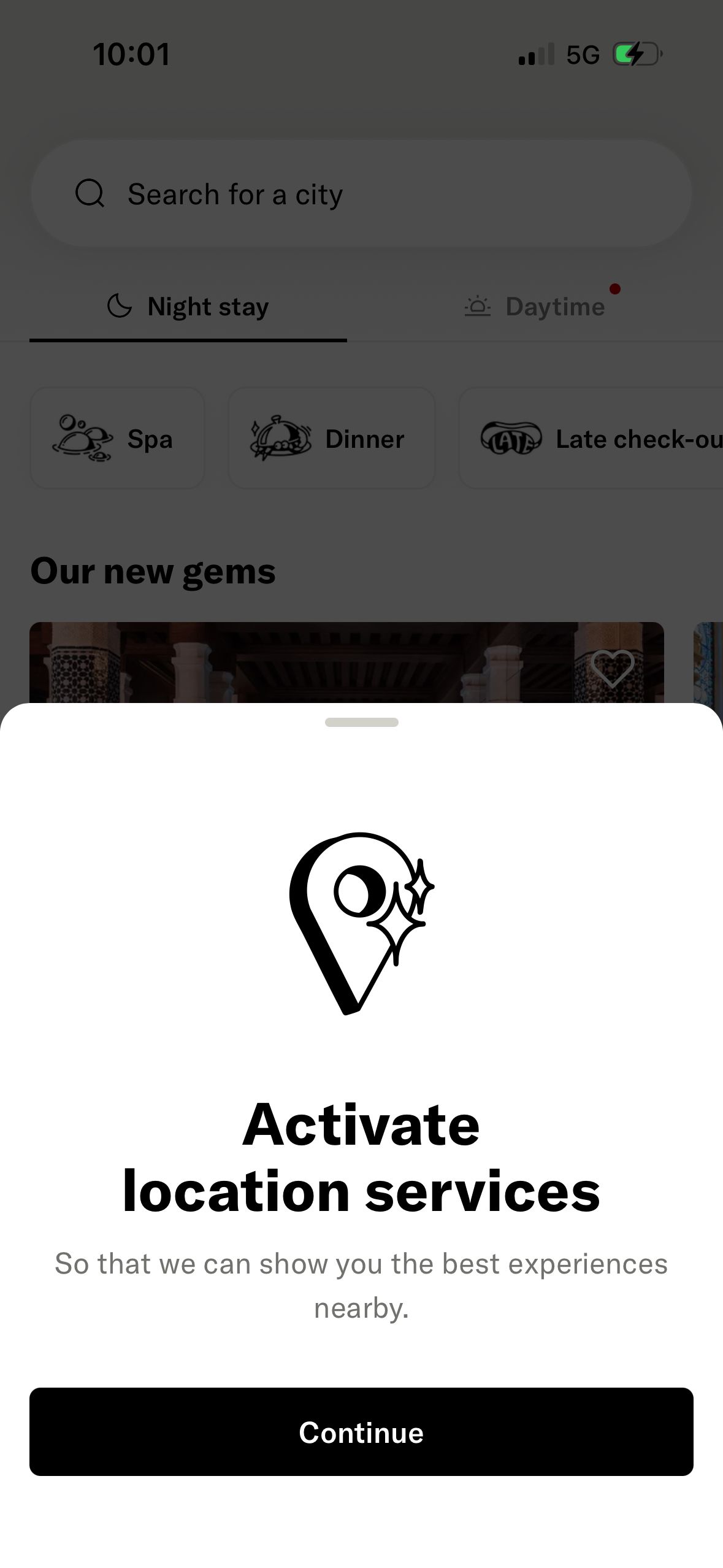Favorite the first new gems hotel
This screenshot has height=1568, width=723.
(x=612, y=667)
